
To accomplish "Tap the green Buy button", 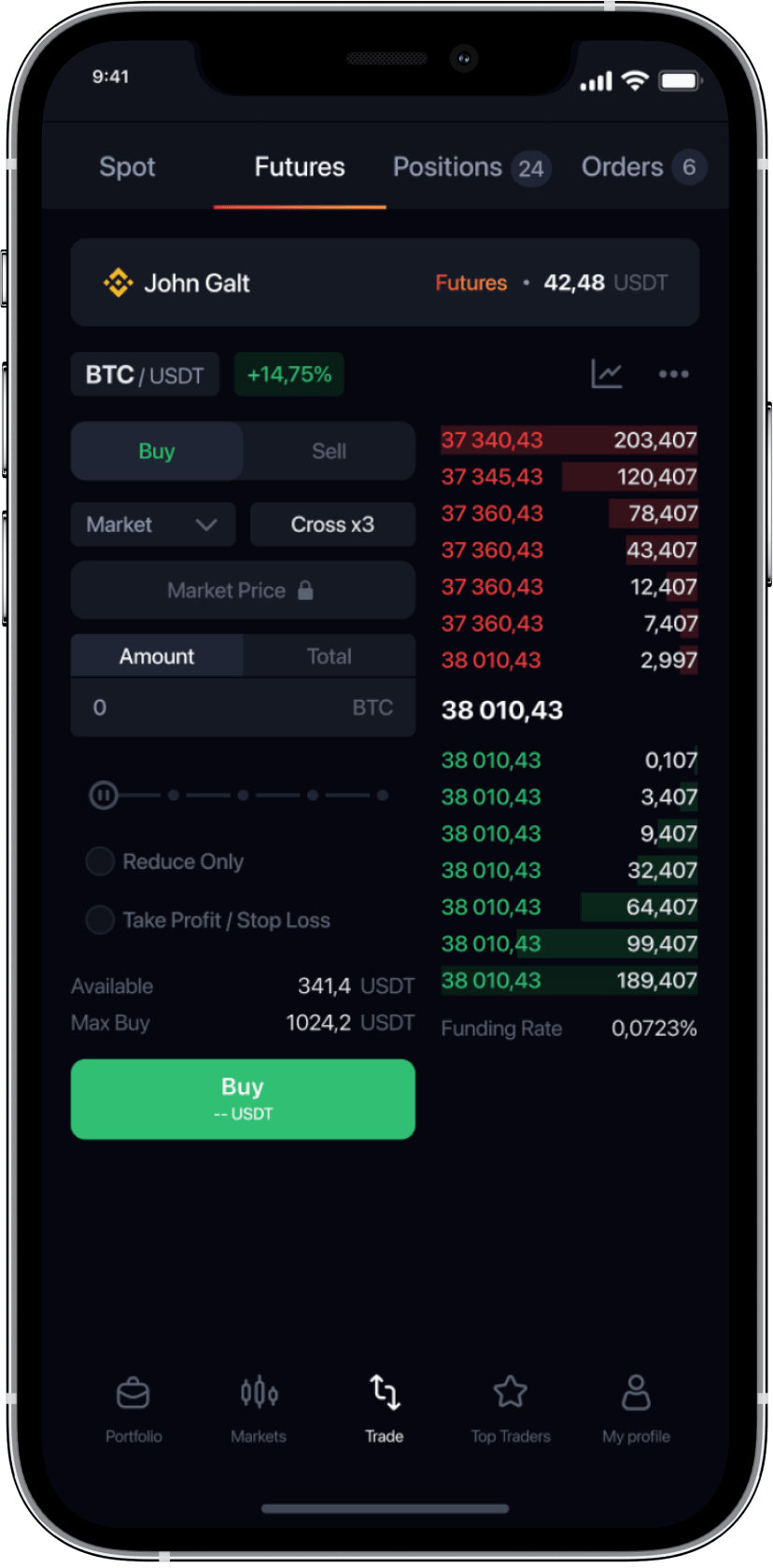I will (x=243, y=1099).
